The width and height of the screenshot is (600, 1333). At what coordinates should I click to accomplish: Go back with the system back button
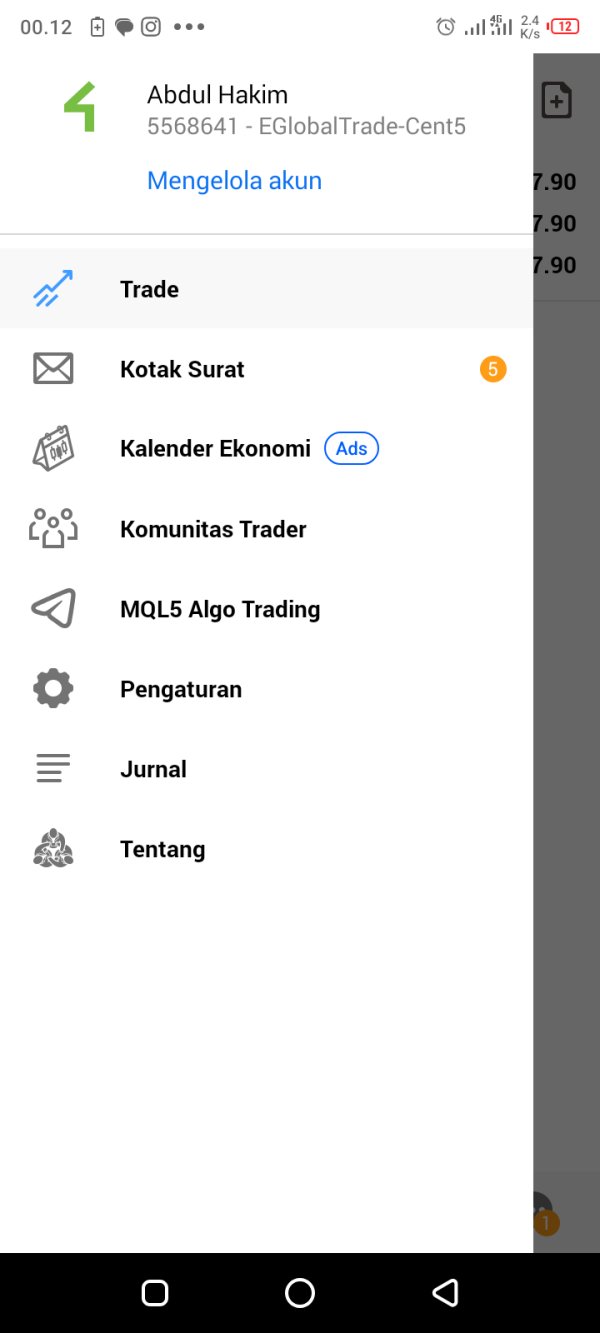(x=445, y=1292)
